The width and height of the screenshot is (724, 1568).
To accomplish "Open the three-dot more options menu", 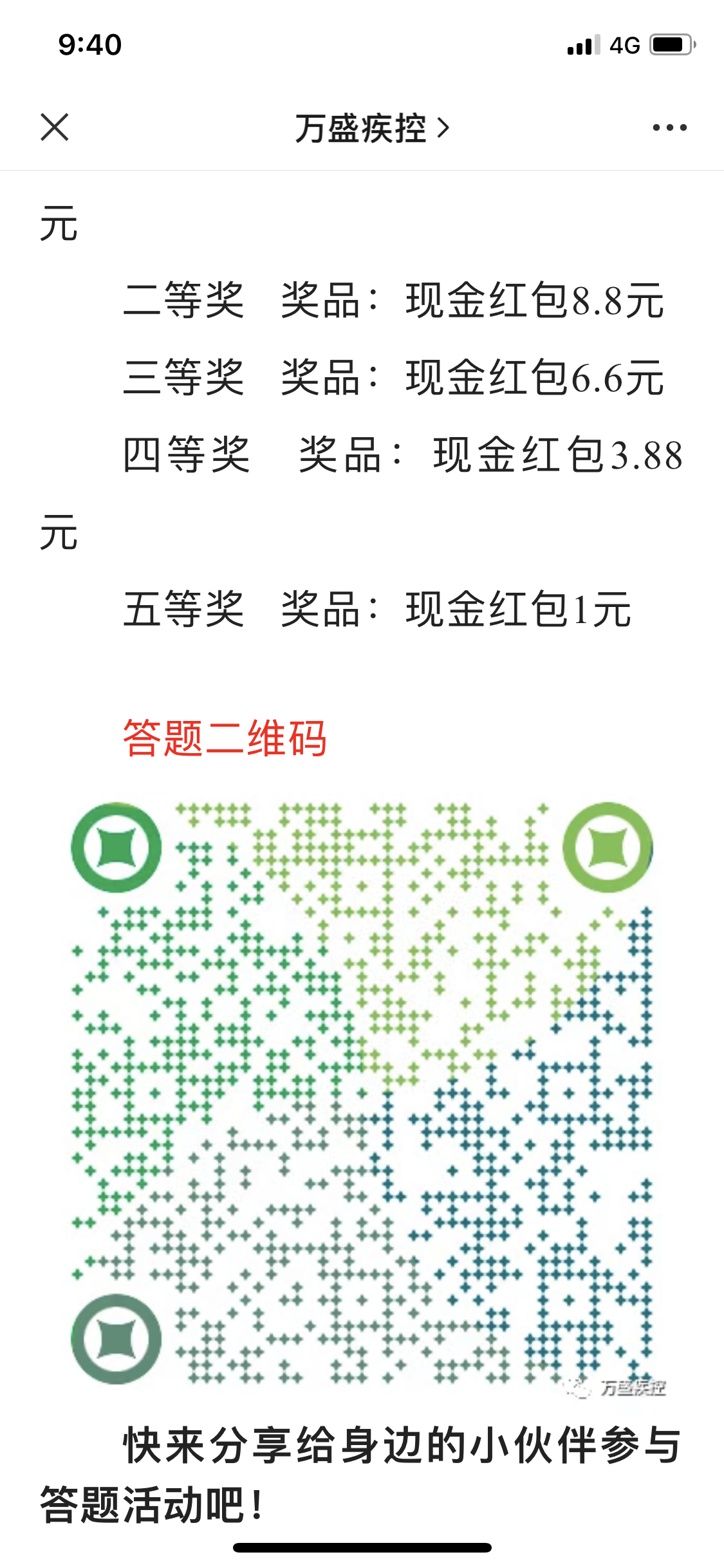I will 669,127.
